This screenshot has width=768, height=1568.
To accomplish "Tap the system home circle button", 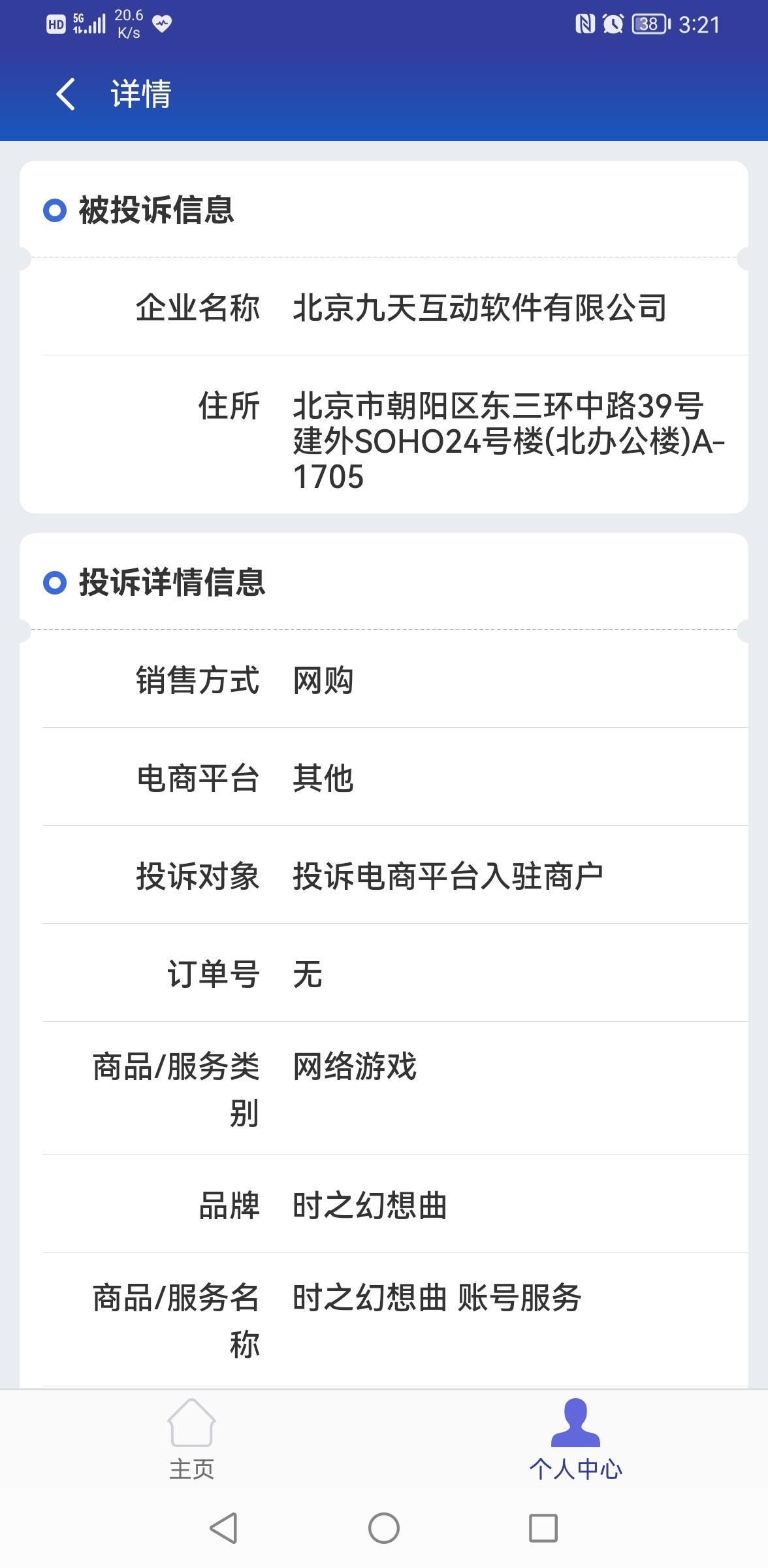I will coord(384,1528).
